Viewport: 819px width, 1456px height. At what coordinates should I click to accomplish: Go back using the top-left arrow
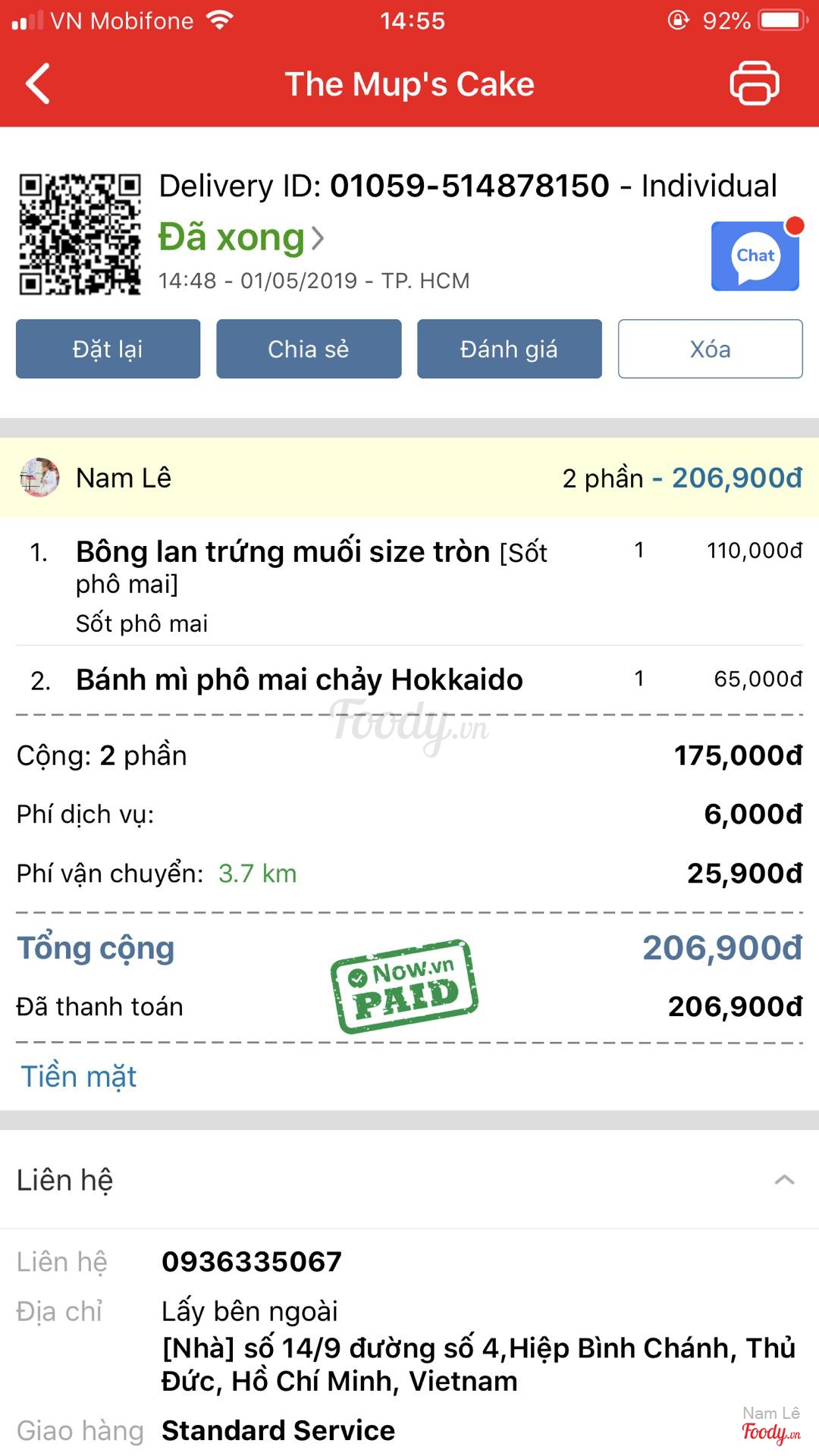38,83
